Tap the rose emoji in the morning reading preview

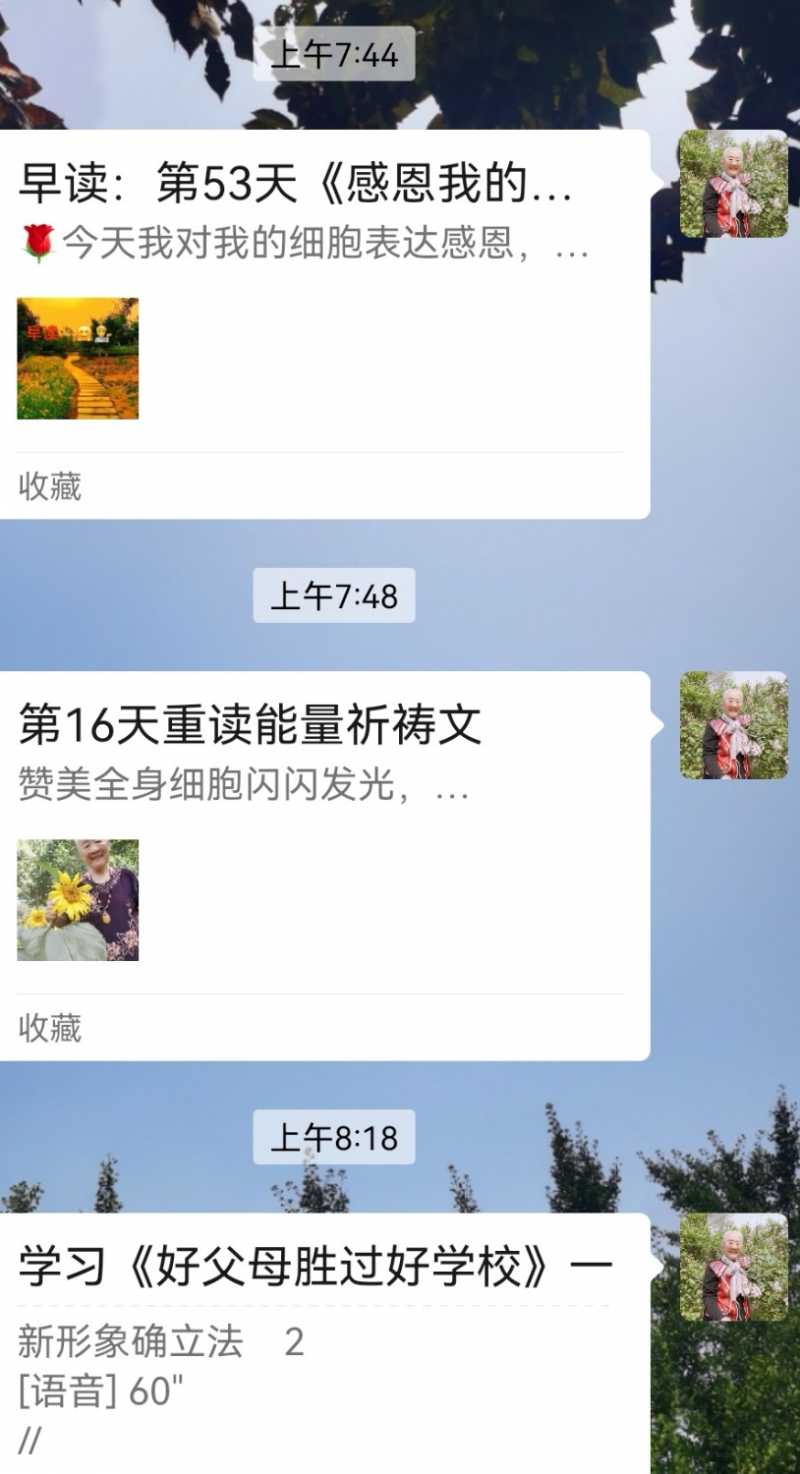pos(35,249)
